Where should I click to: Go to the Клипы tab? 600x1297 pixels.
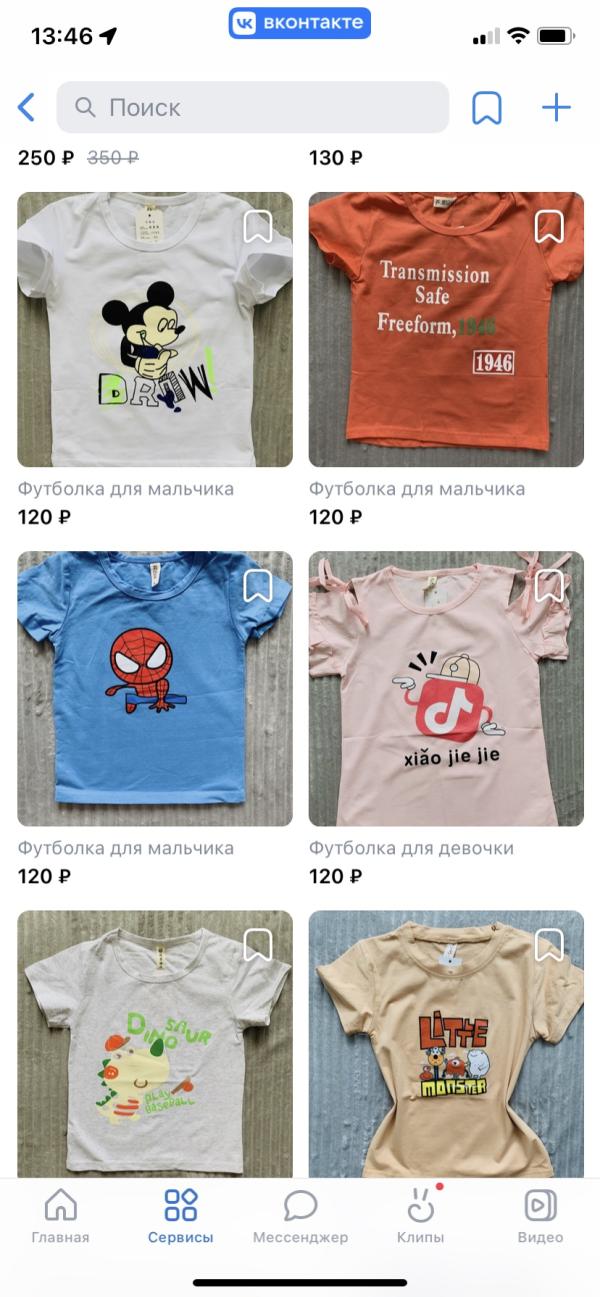click(421, 1216)
